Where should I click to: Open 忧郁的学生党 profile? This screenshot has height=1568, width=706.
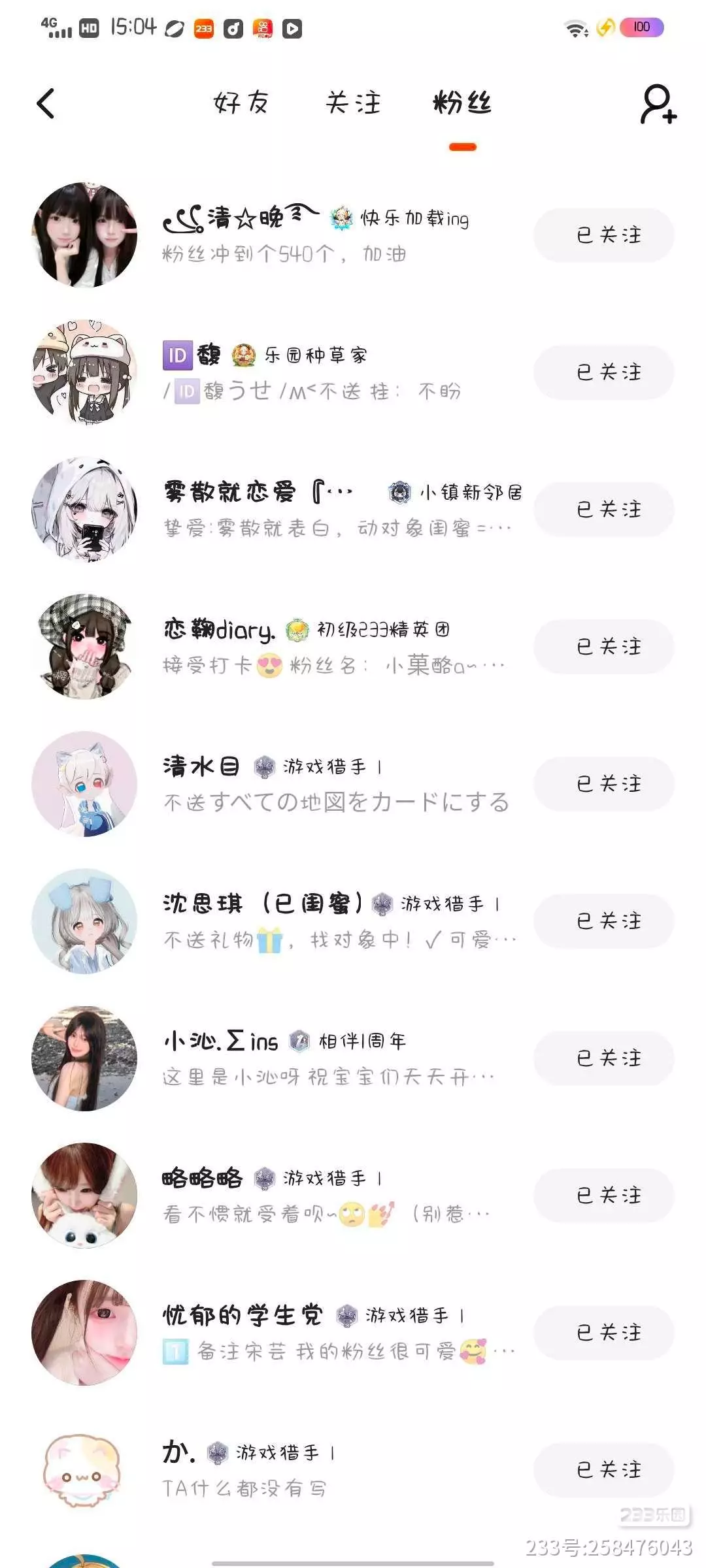tap(242, 1315)
